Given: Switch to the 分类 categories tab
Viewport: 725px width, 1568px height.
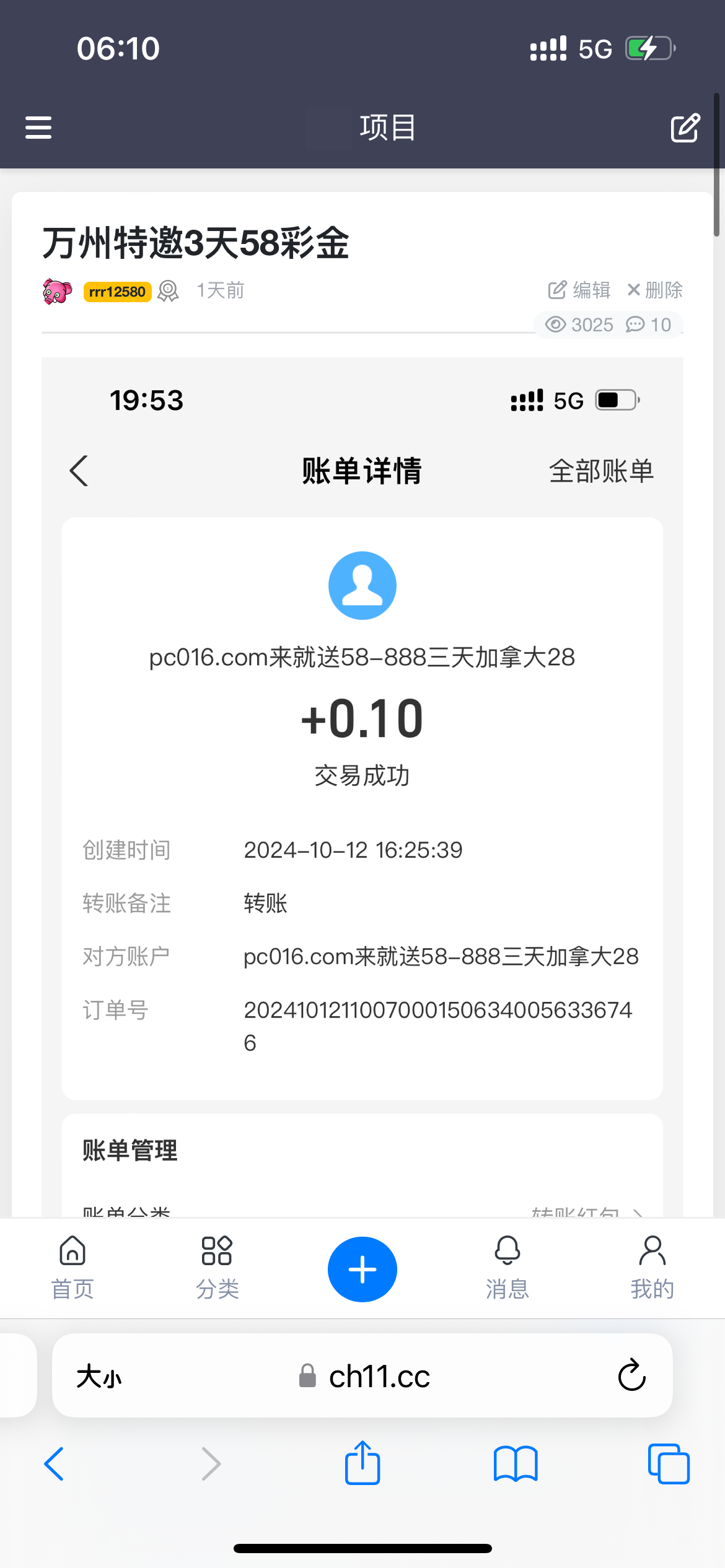Looking at the screenshot, I should (217, 1268).
